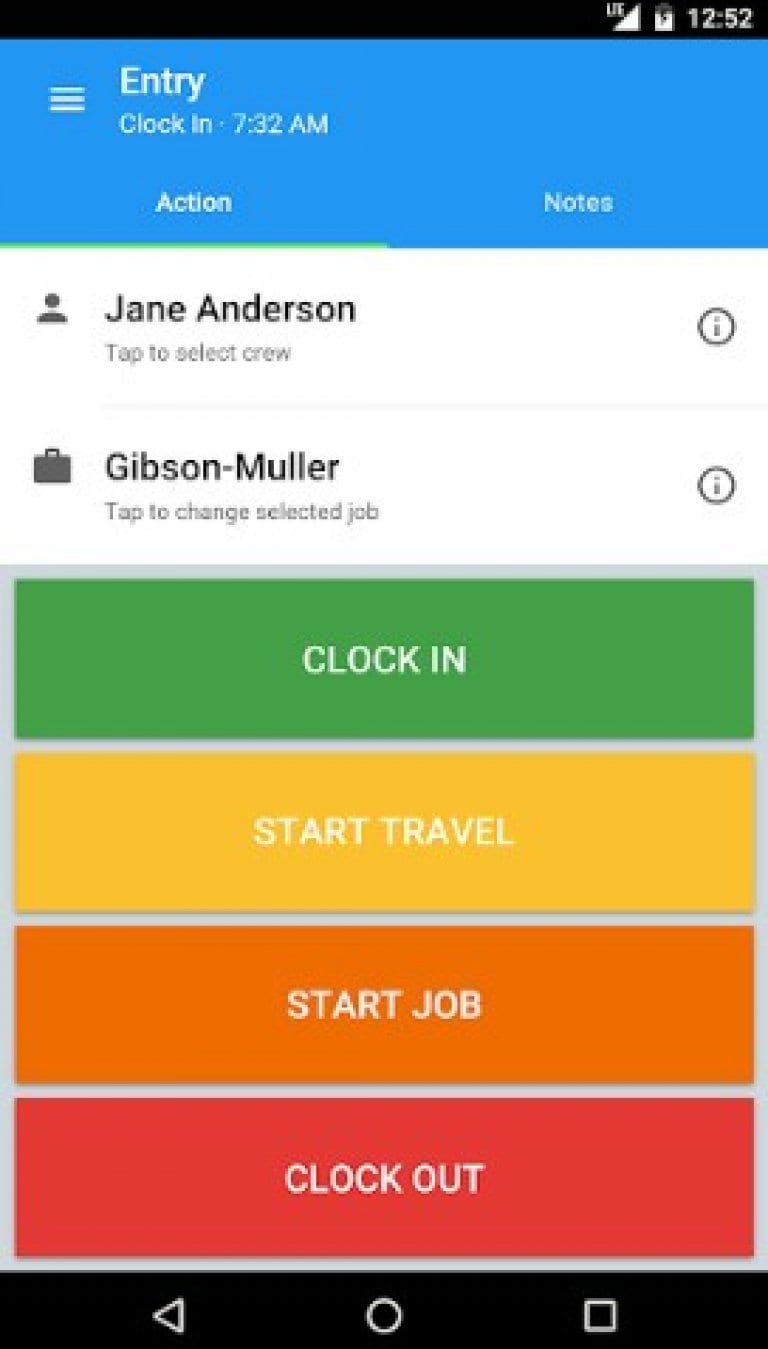Switch to the Notes tab
The width and height of the screenshot is (768, 1349).
578,202
